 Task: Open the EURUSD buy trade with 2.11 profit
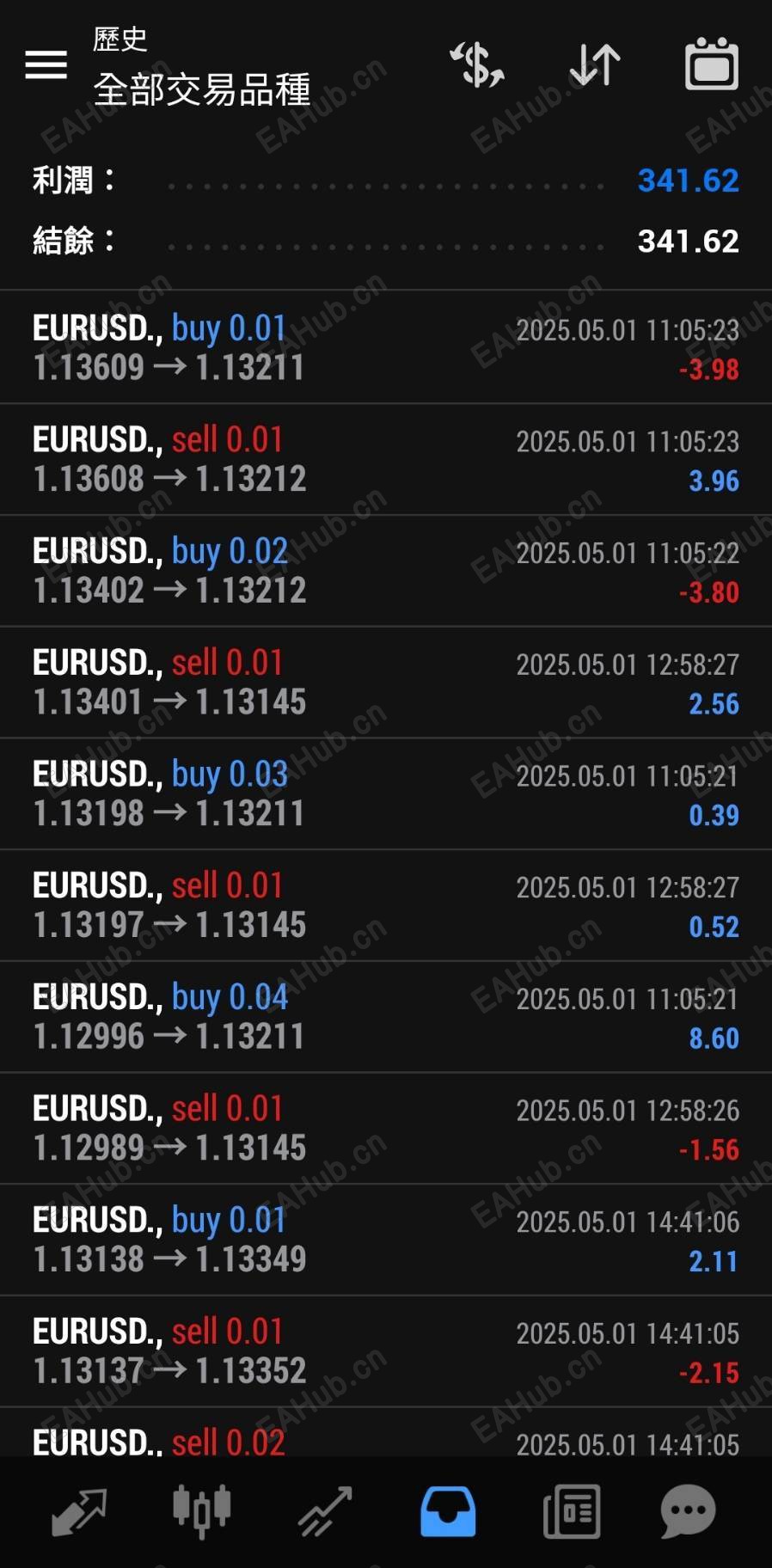click(385, 1240)
